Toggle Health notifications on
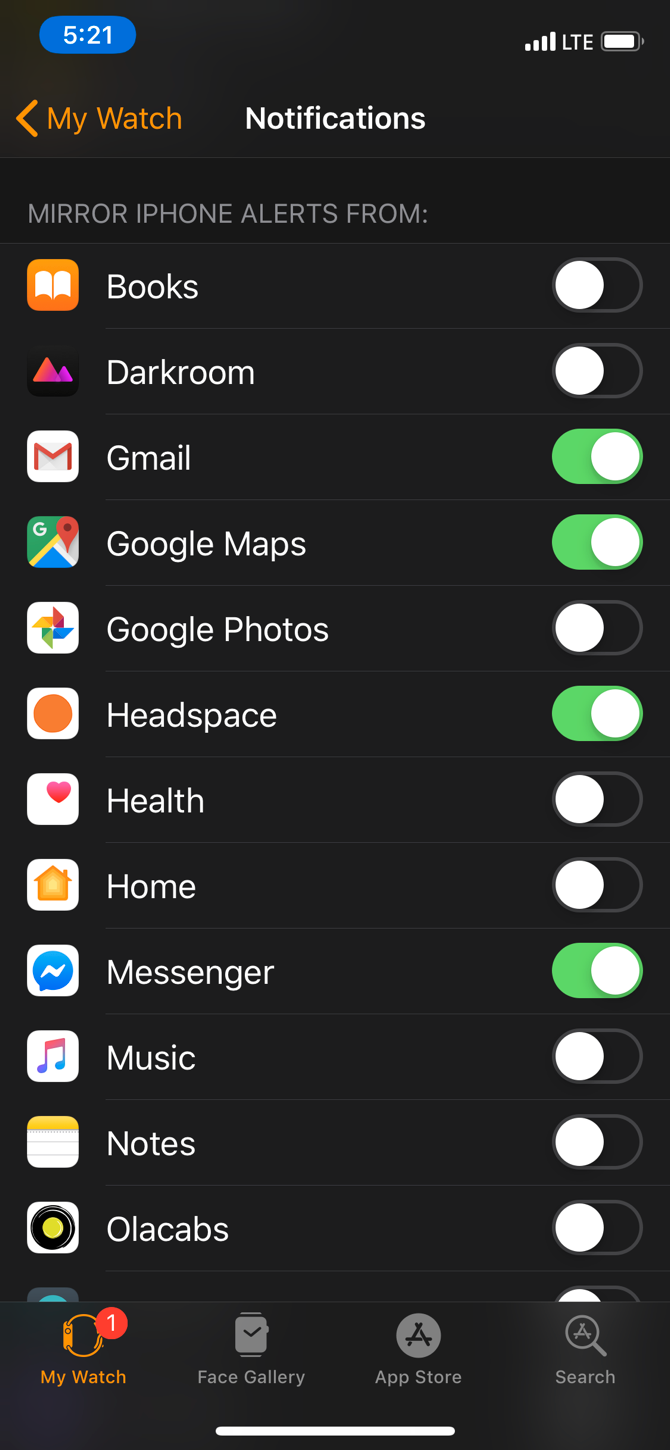Viewport: 670px width, 1450px height. (x=597, y=800)
